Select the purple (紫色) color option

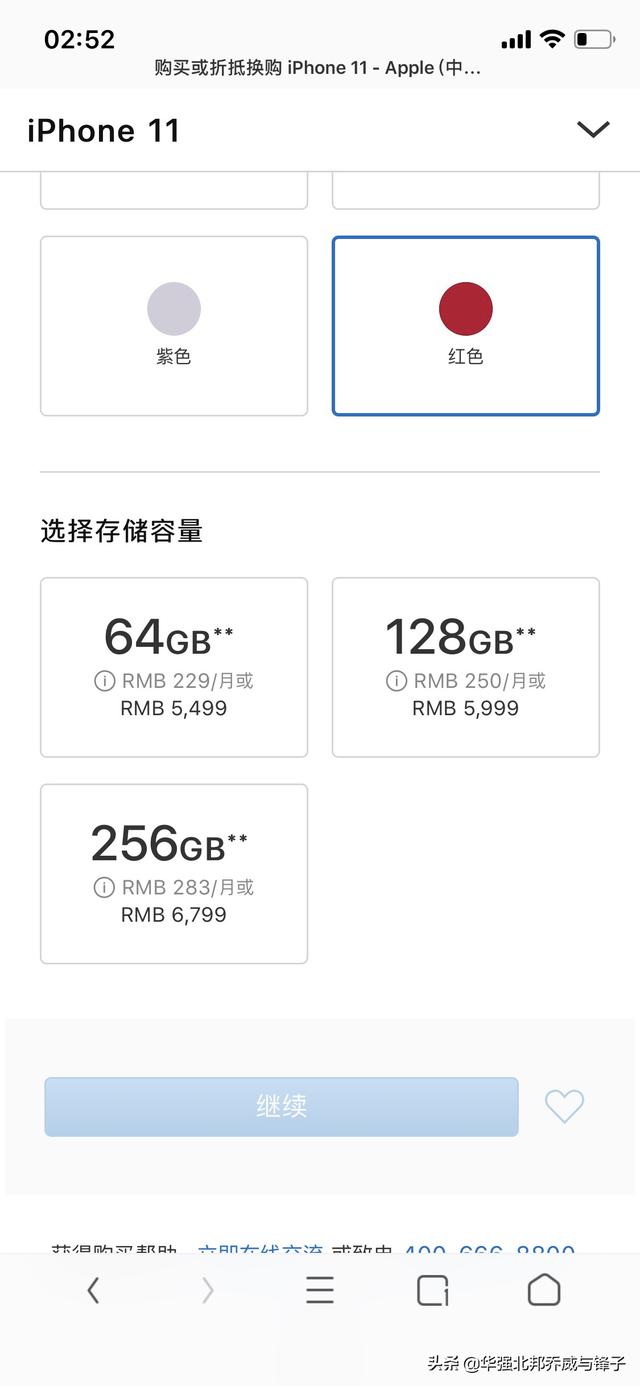pos(174,325)
